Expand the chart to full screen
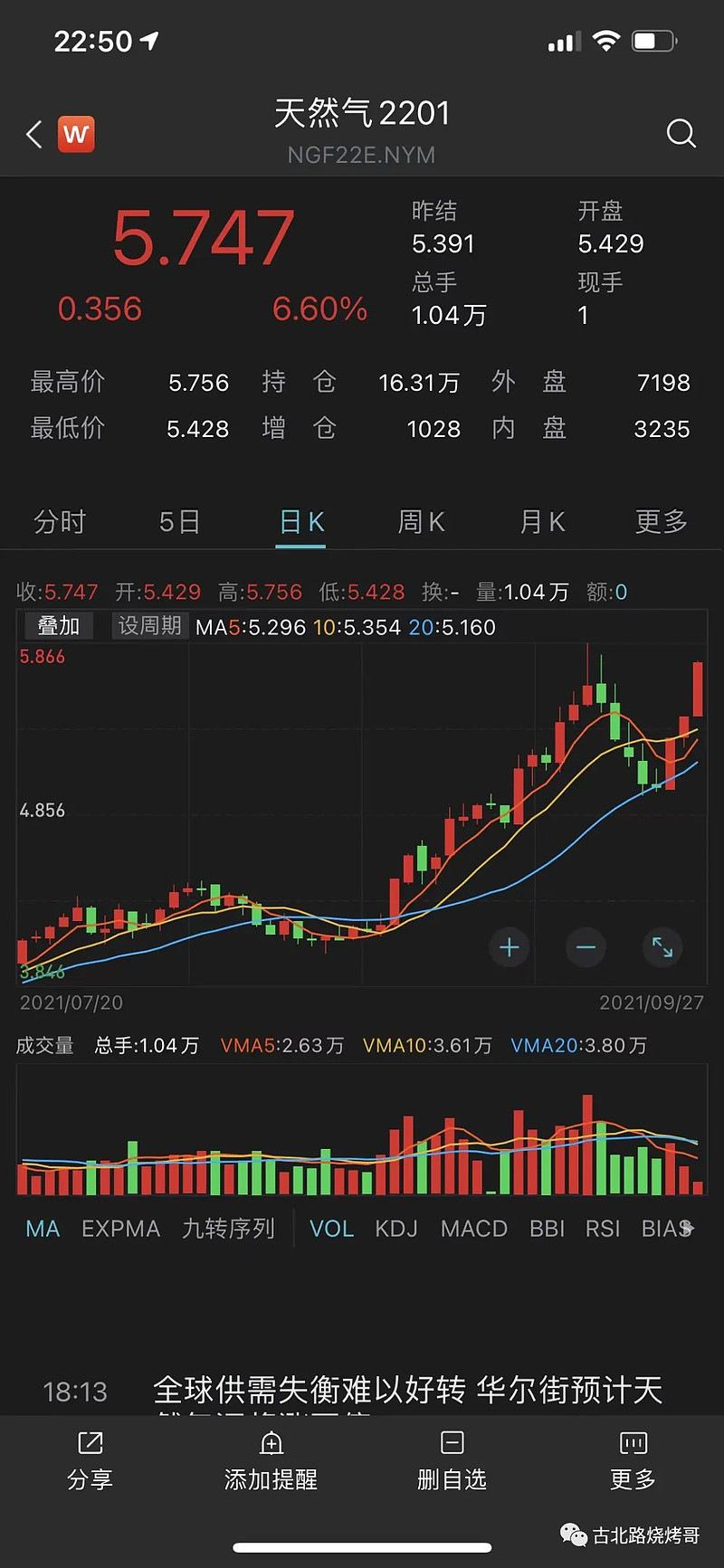 point(662,947)
